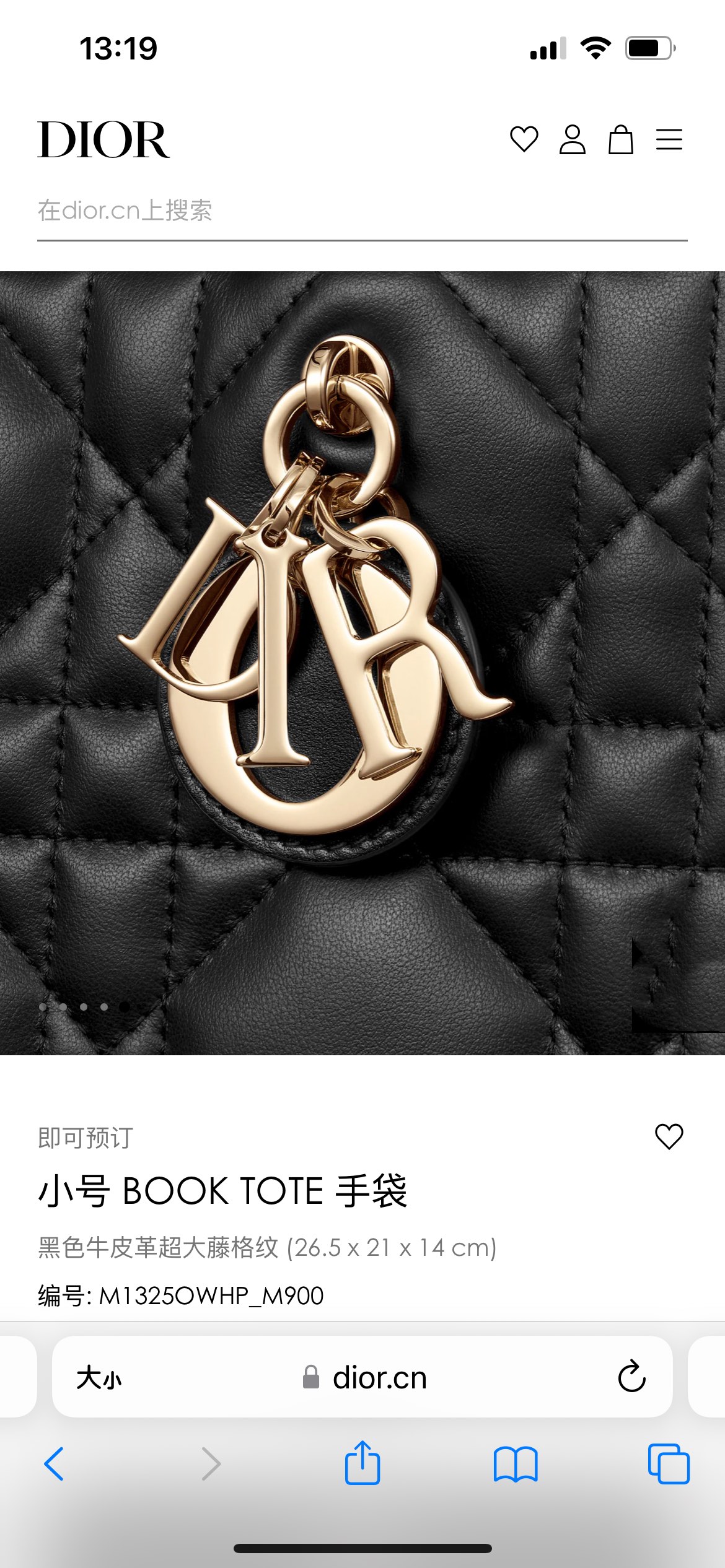Open the account profile icon
Image resolution: width=725 pixels, height=1568 pixels.
coord(572,139)
